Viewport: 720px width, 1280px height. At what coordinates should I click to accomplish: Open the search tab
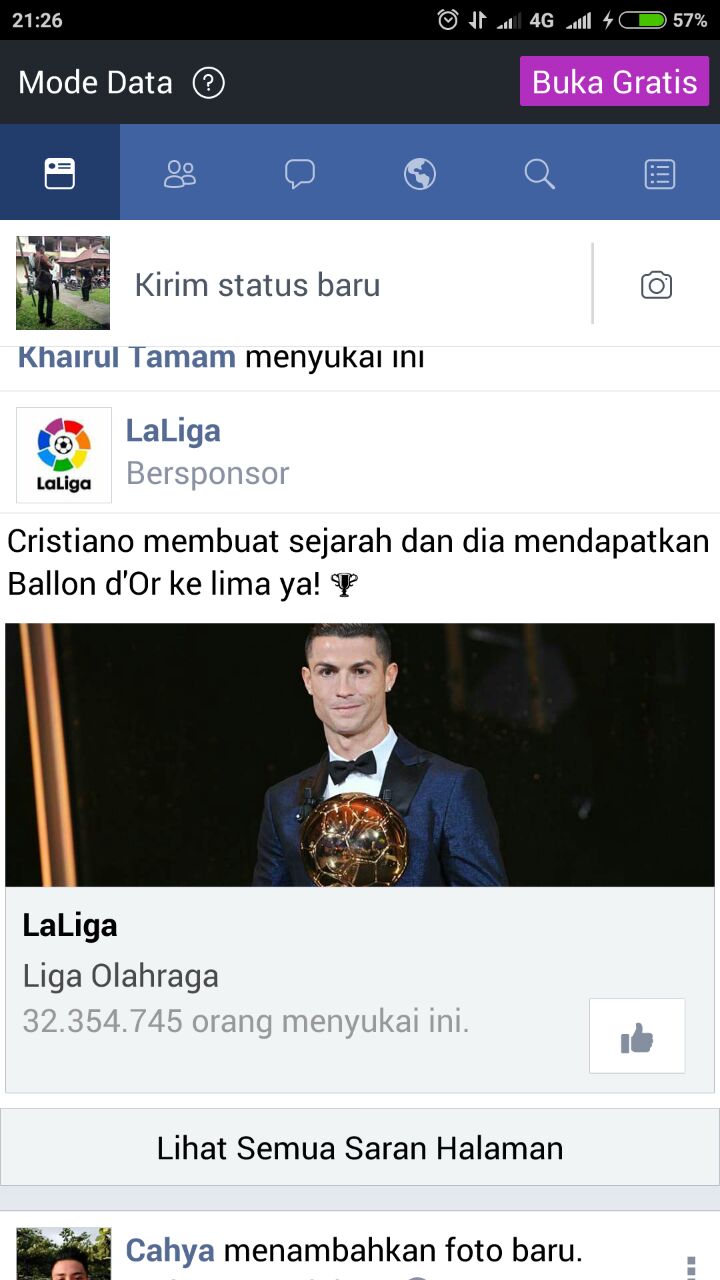[x=540, y=174]
